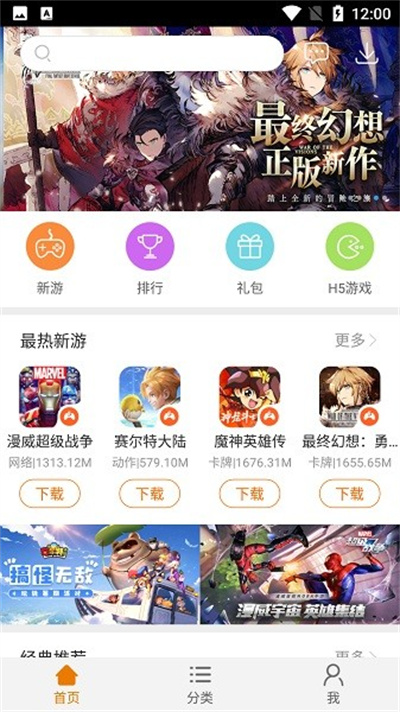Open the downloads manager icon
Image resolution: width=400 pixels, height=712 pixels.
tap(366, 54)
